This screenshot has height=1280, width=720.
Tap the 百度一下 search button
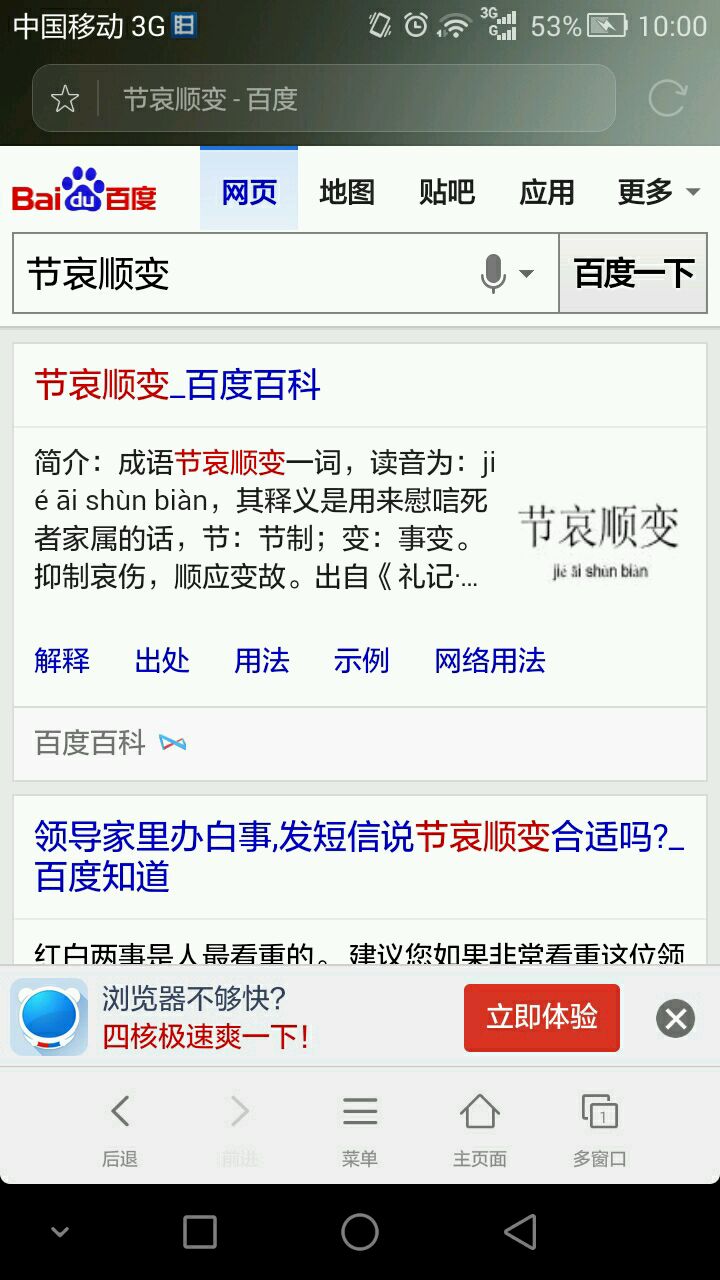pos(633,274)
